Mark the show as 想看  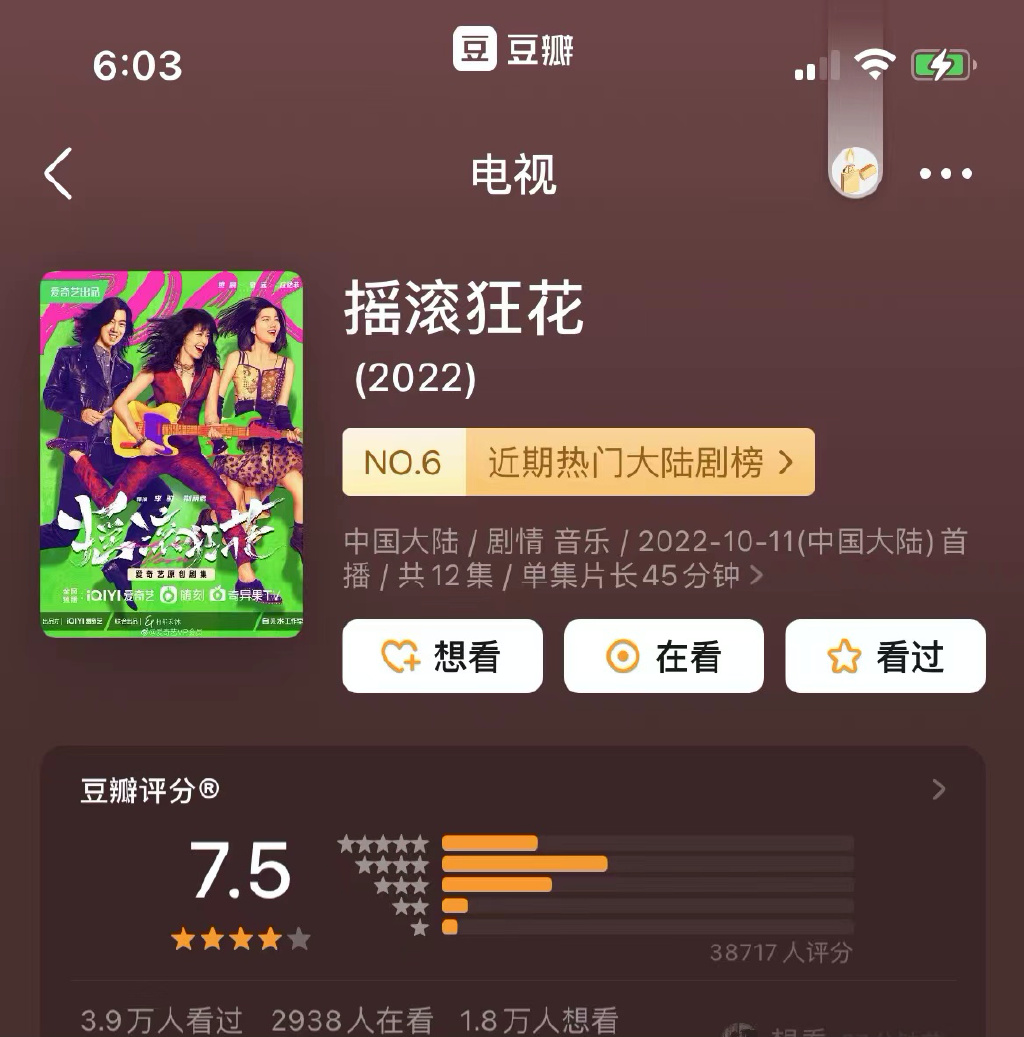point(442,656)
